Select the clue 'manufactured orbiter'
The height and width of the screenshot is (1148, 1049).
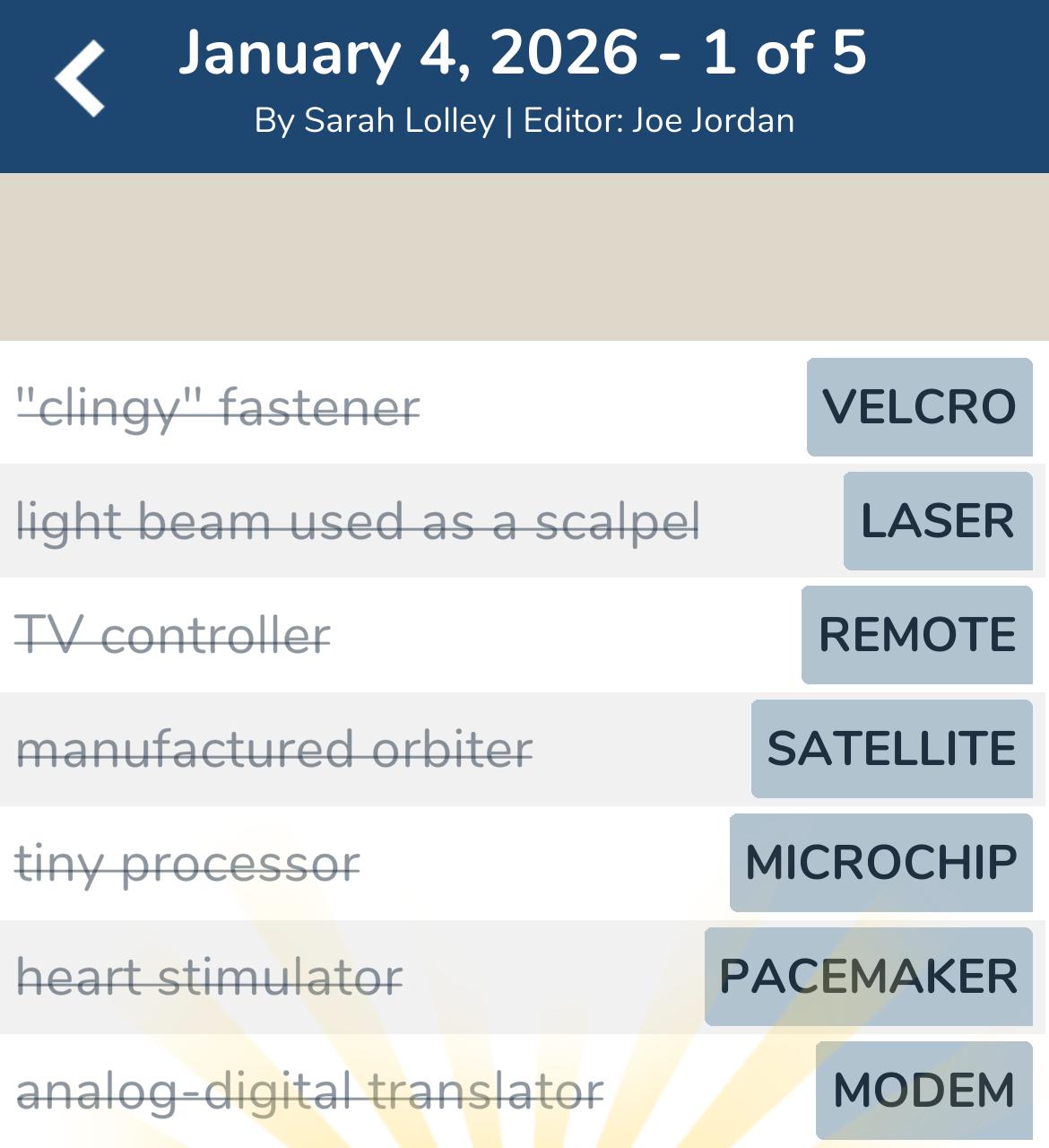(x=275, y=748)
